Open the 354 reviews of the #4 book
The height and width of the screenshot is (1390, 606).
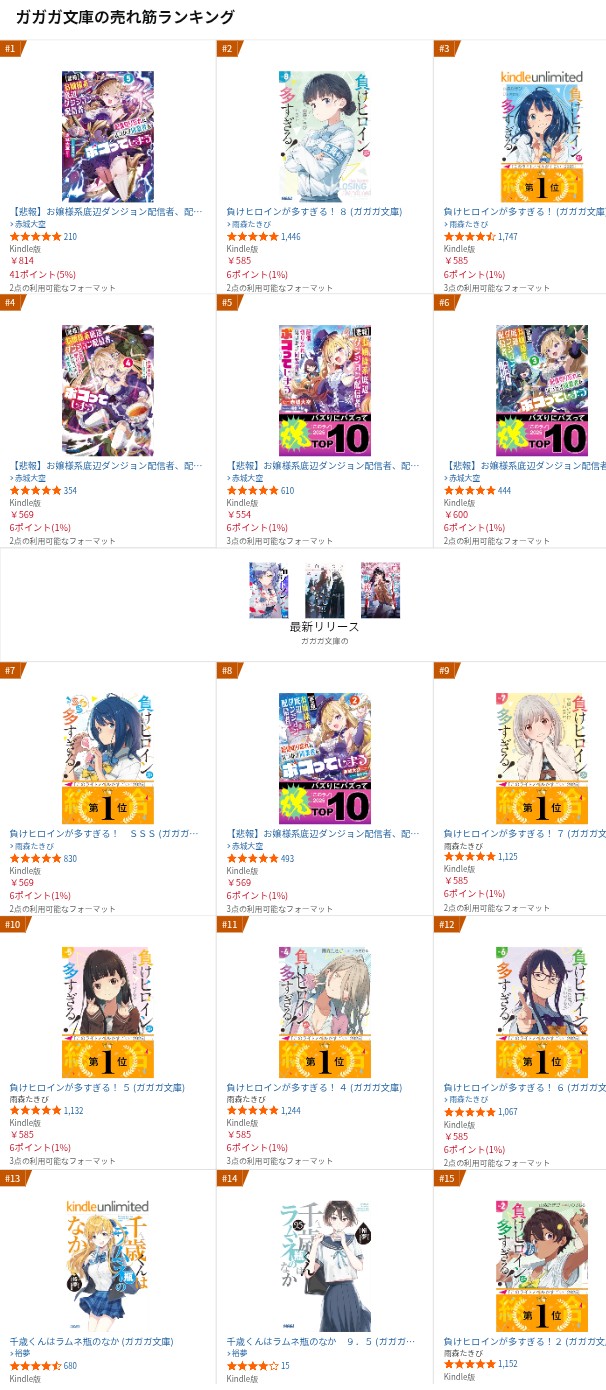(69, 491)
